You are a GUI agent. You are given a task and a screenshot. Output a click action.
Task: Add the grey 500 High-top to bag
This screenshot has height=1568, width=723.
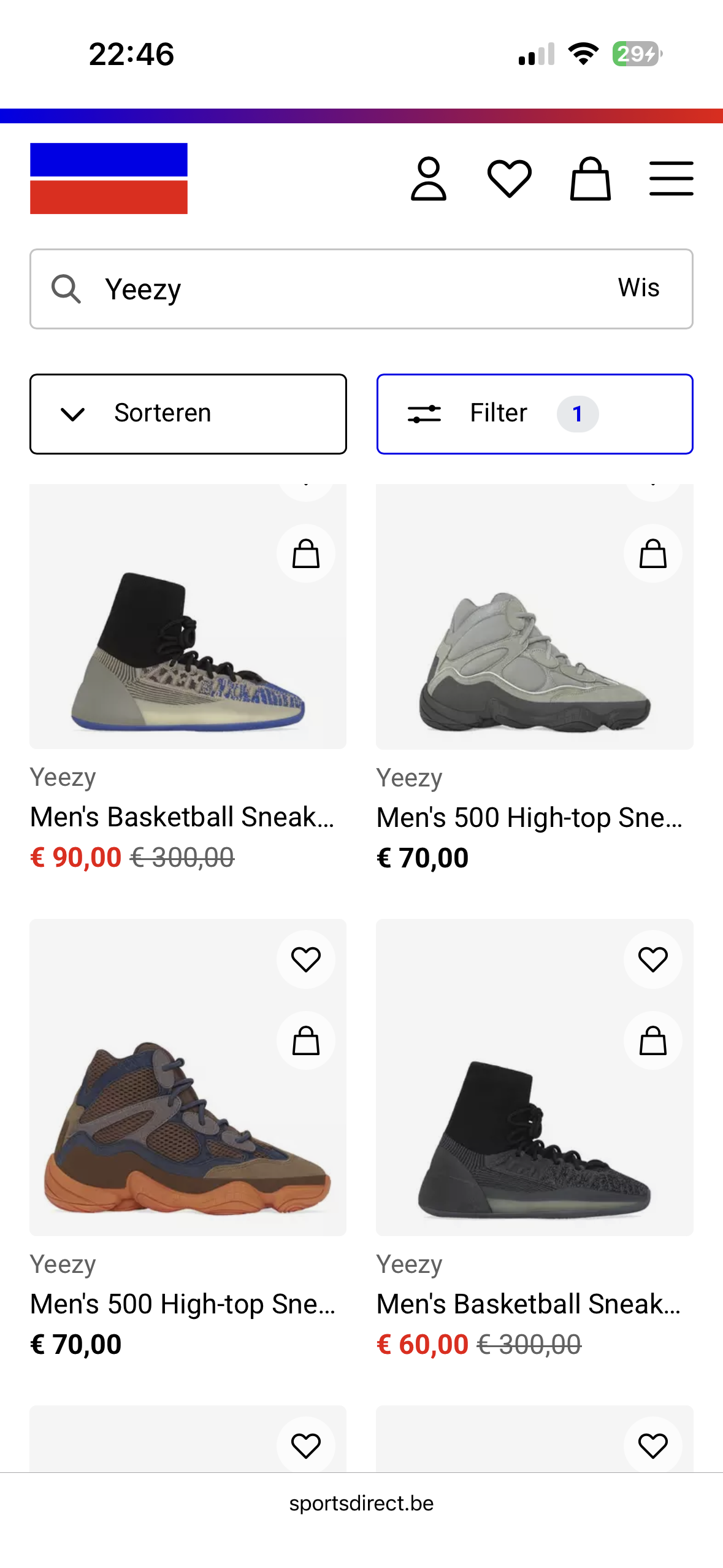pyautogui.click(x=652, y=553)
